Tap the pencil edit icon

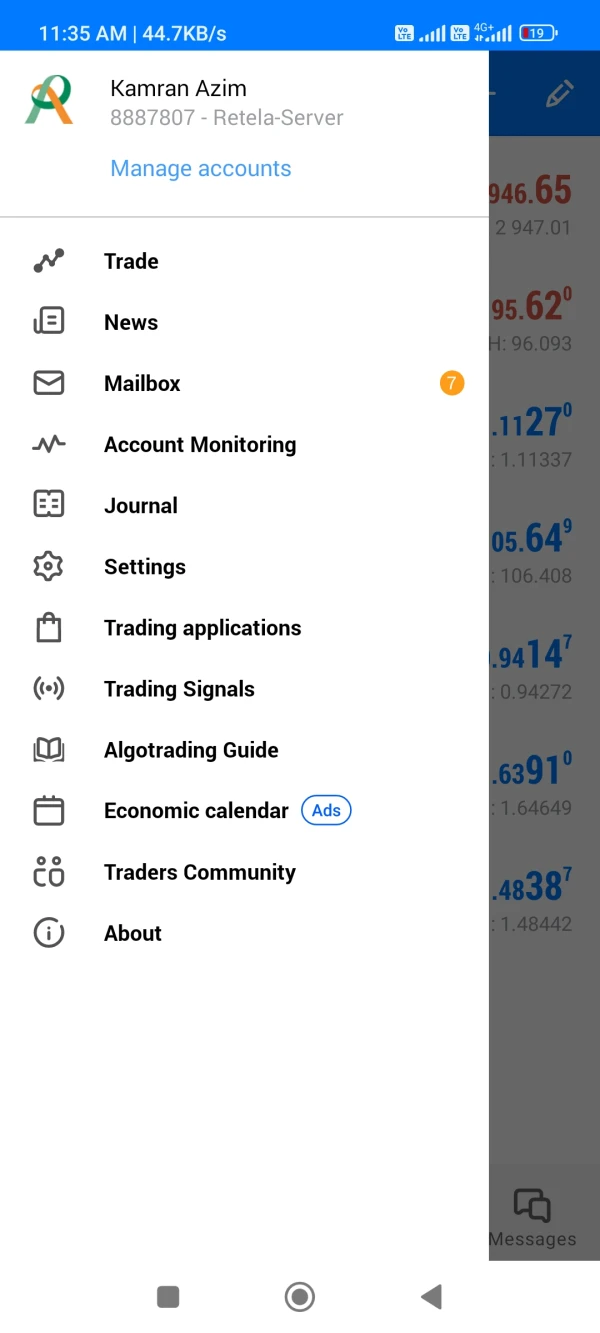pyautogui.click(x=559, y=94)
